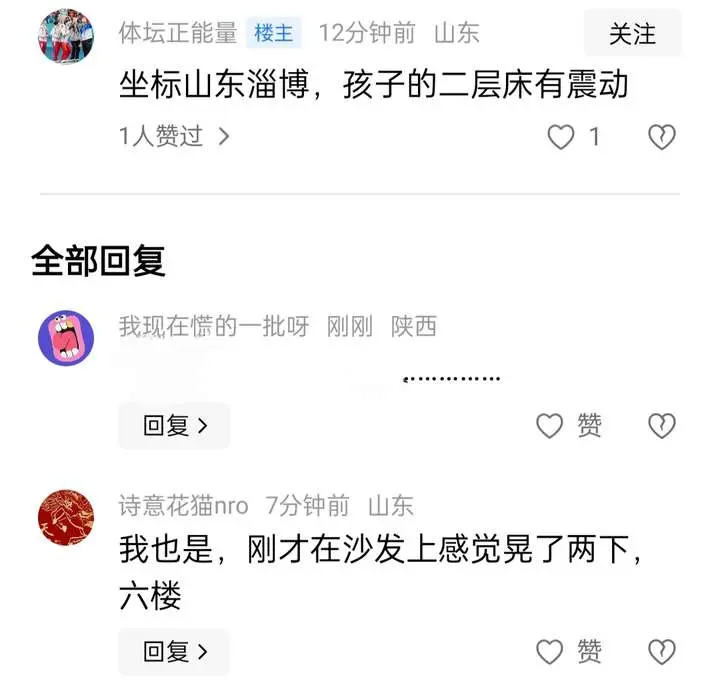Screen dimensions: 720x695
Task: Open 我现在懵的一批呀's avatar
Action: click(66, 338)
